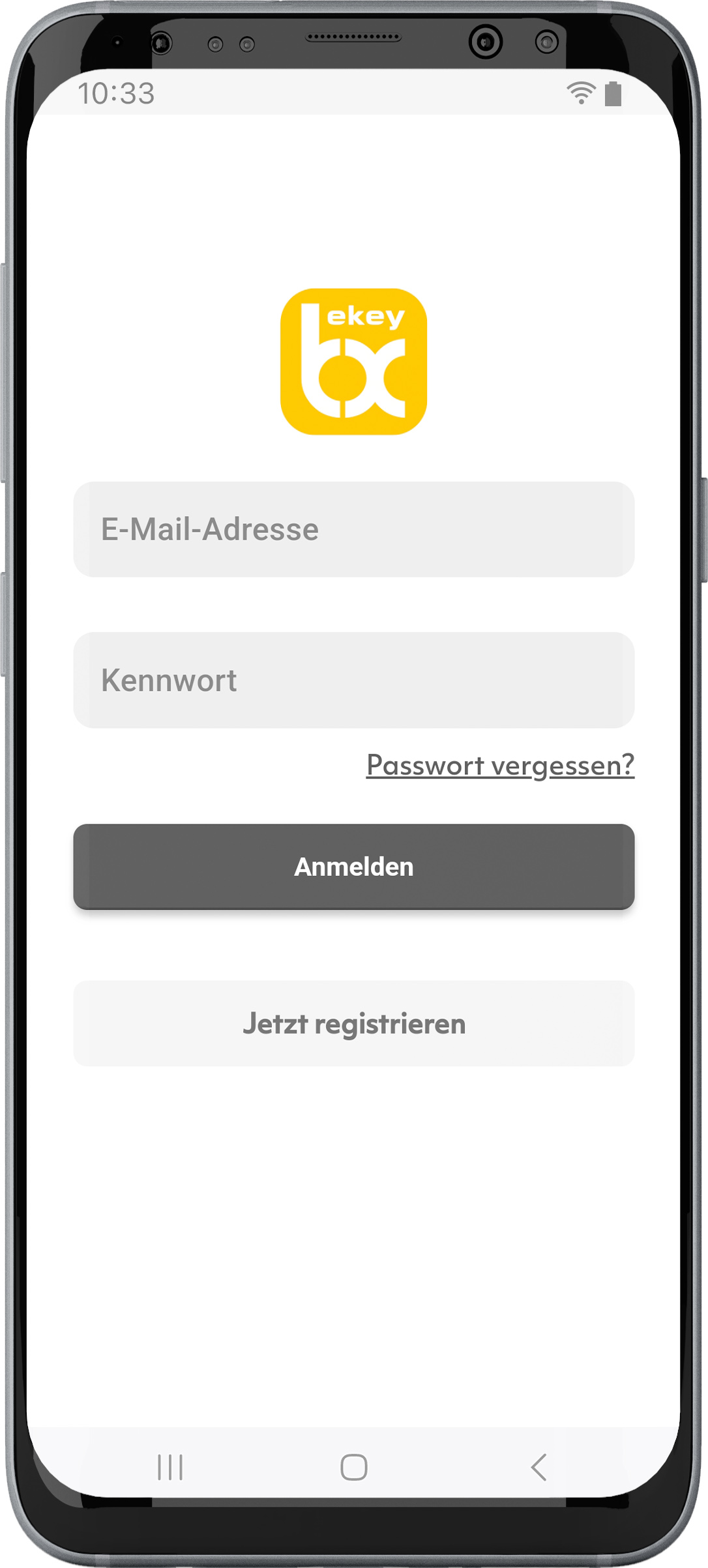The width and height of the screenshot is (708, 1568).
Task: Focus the Kennwort password field
Action: [x=353, y=680]
